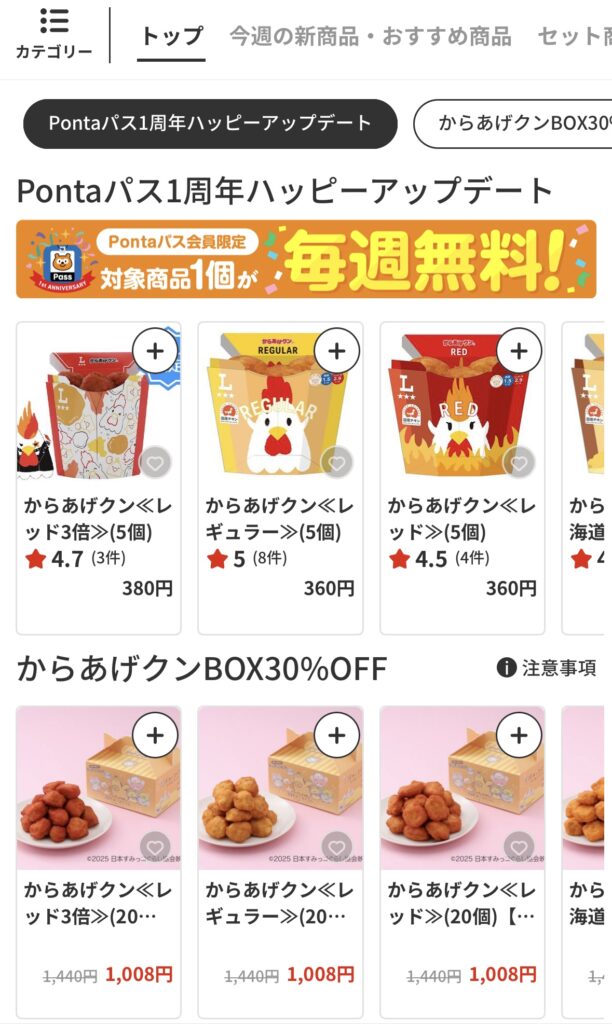Select Pontaパス1周年ハッピーアップデート chip

210,124
